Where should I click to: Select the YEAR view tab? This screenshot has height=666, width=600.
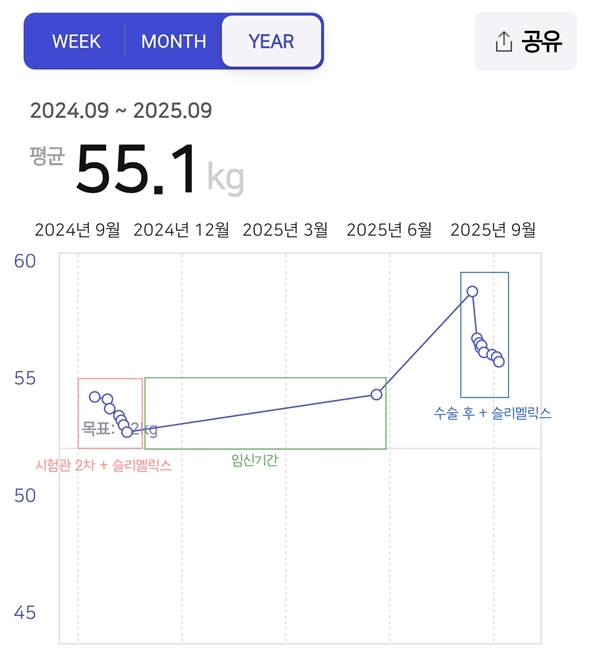click(x=271, y=41)
